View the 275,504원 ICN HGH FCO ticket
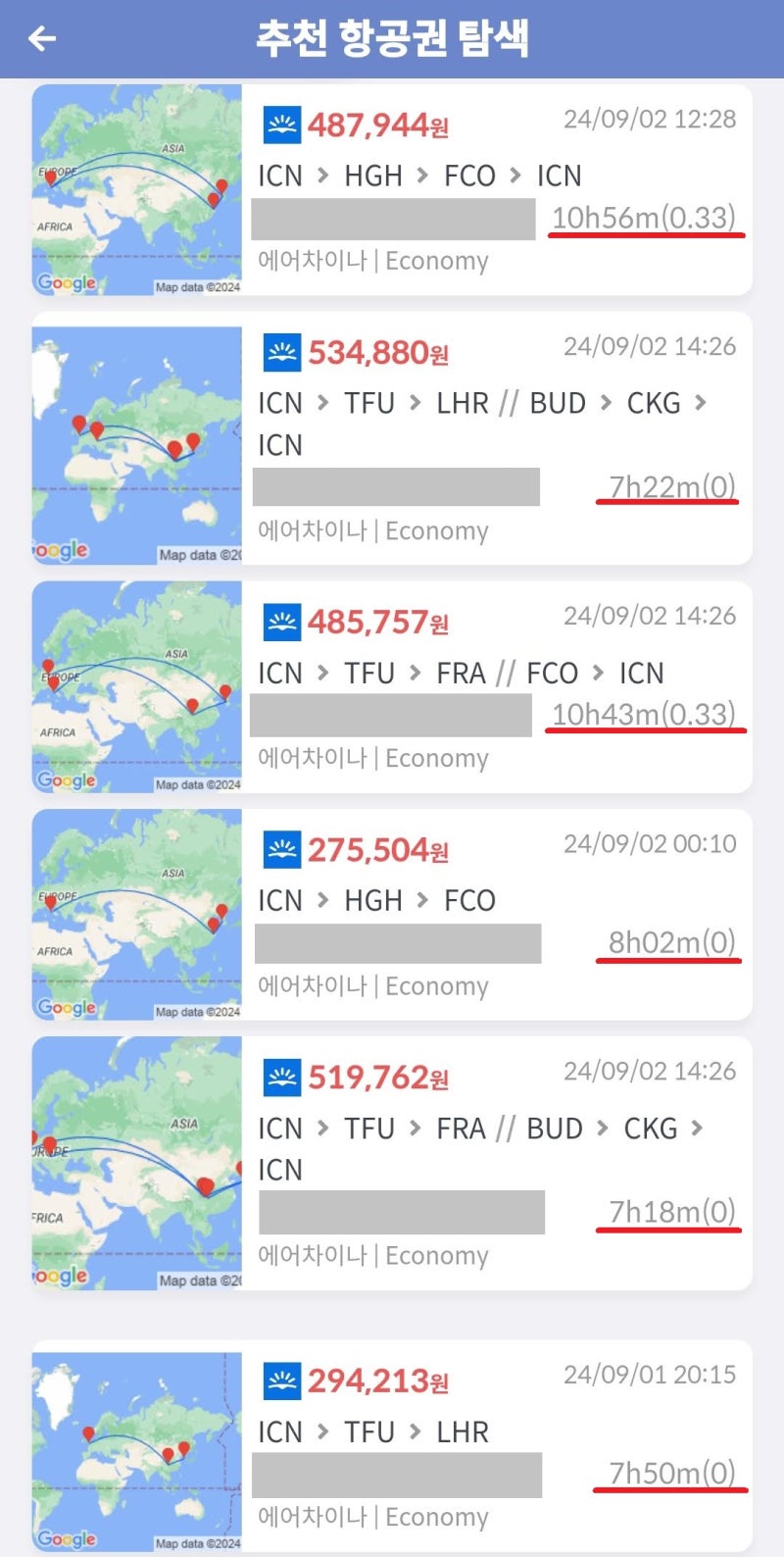The width and height of the screenshot is (784, 1557). pos(392,915)
